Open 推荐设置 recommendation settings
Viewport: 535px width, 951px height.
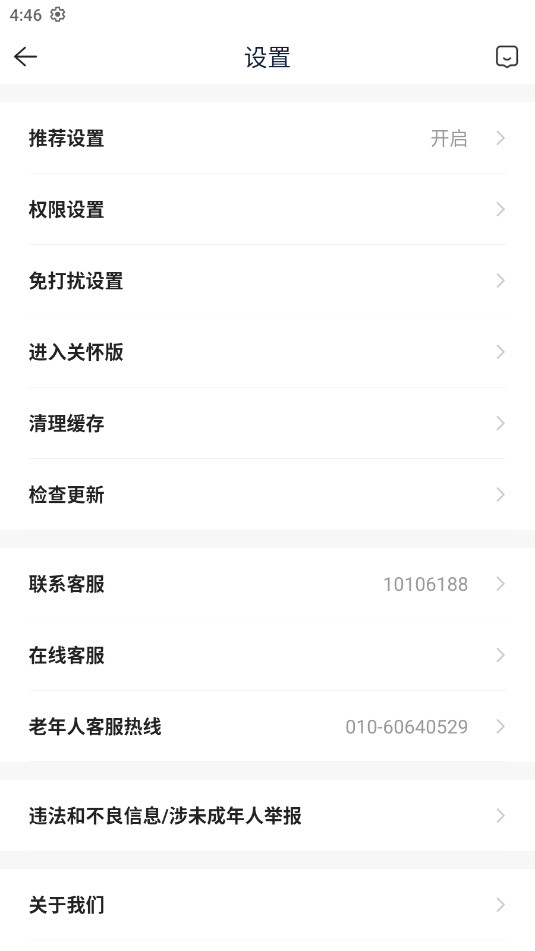(x=268, y=138)
